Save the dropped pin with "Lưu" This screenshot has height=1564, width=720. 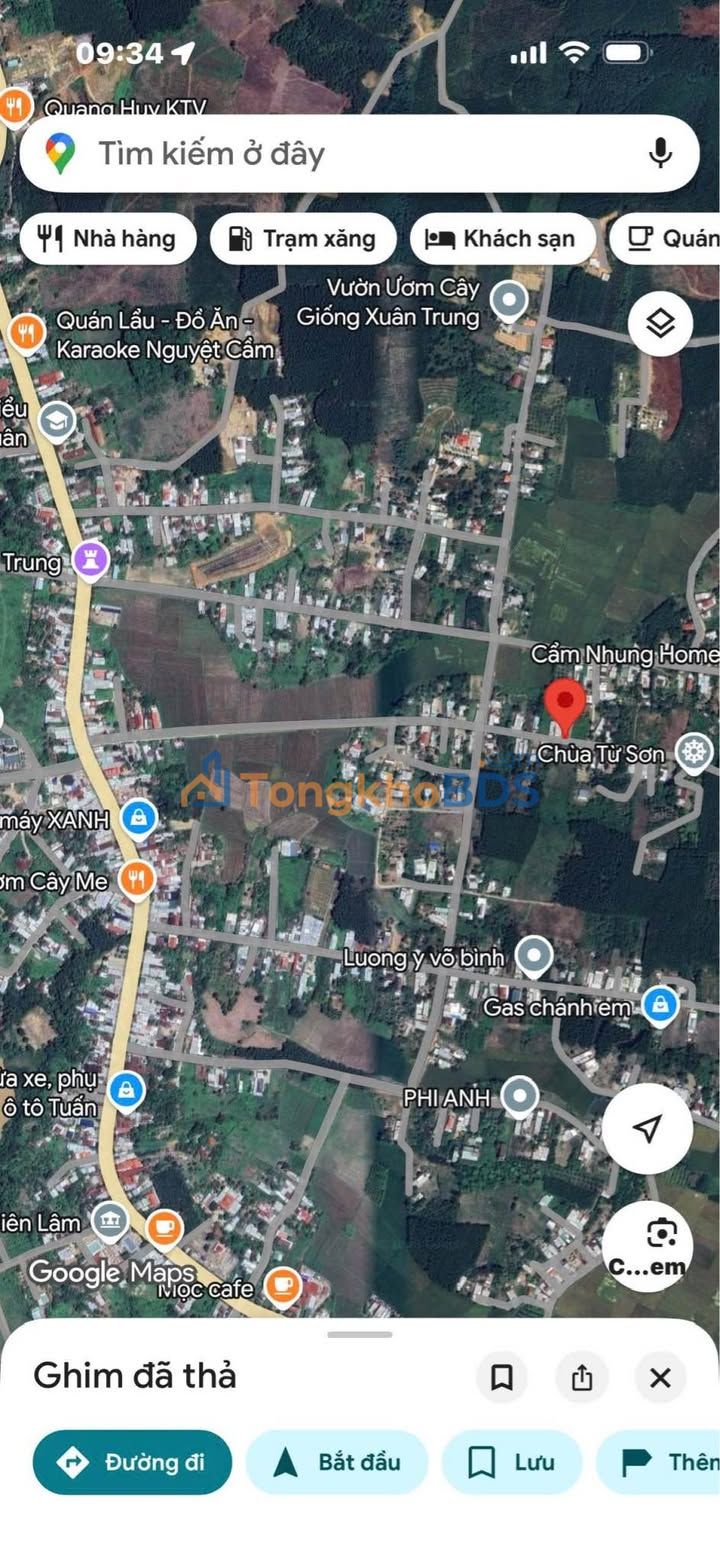(x=511, y=1462)
